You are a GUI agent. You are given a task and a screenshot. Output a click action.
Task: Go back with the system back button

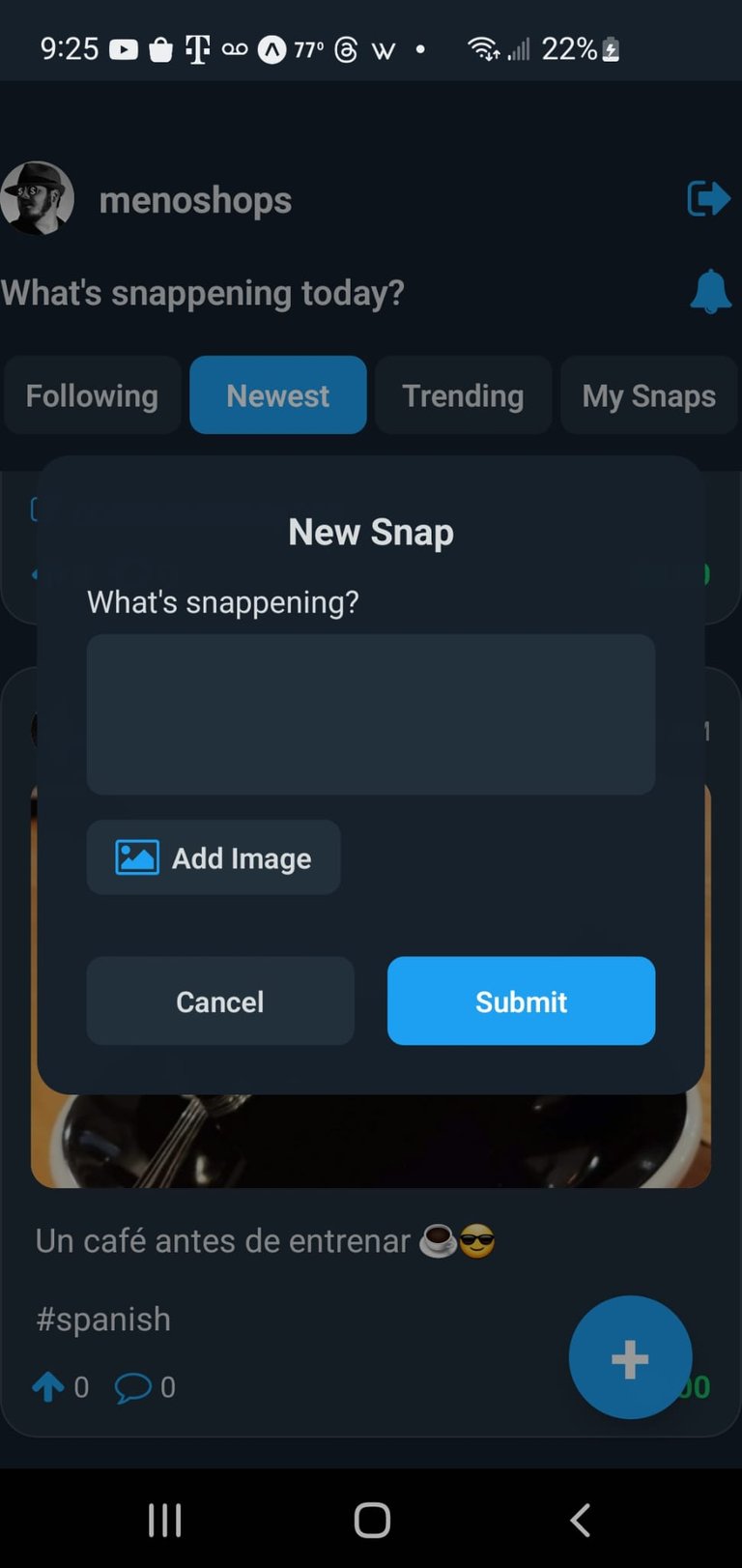coord(580,1520)
